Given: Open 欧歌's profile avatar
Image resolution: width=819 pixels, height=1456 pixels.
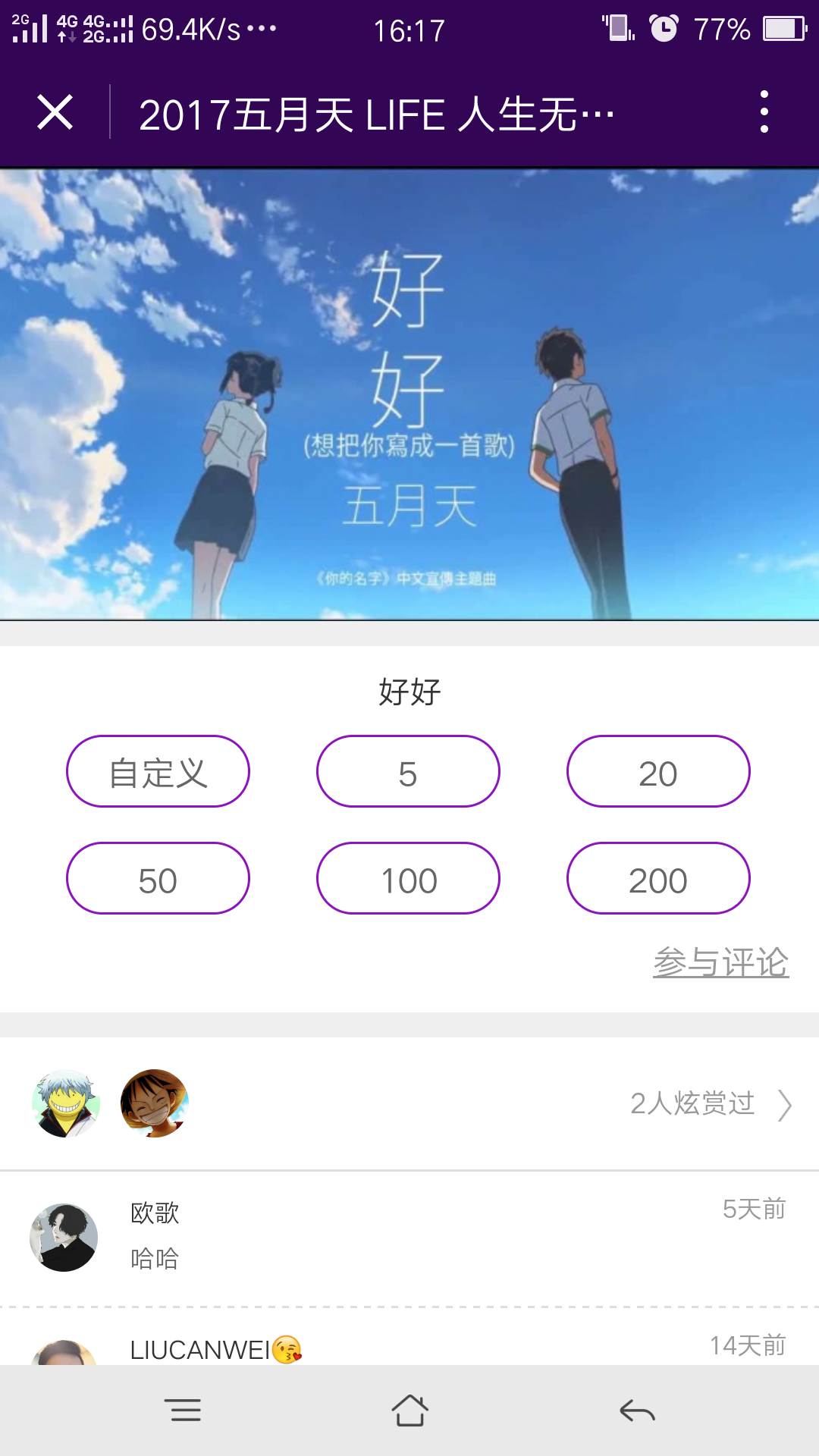Looking at the screenshot, I should (x=64, y=1238).
